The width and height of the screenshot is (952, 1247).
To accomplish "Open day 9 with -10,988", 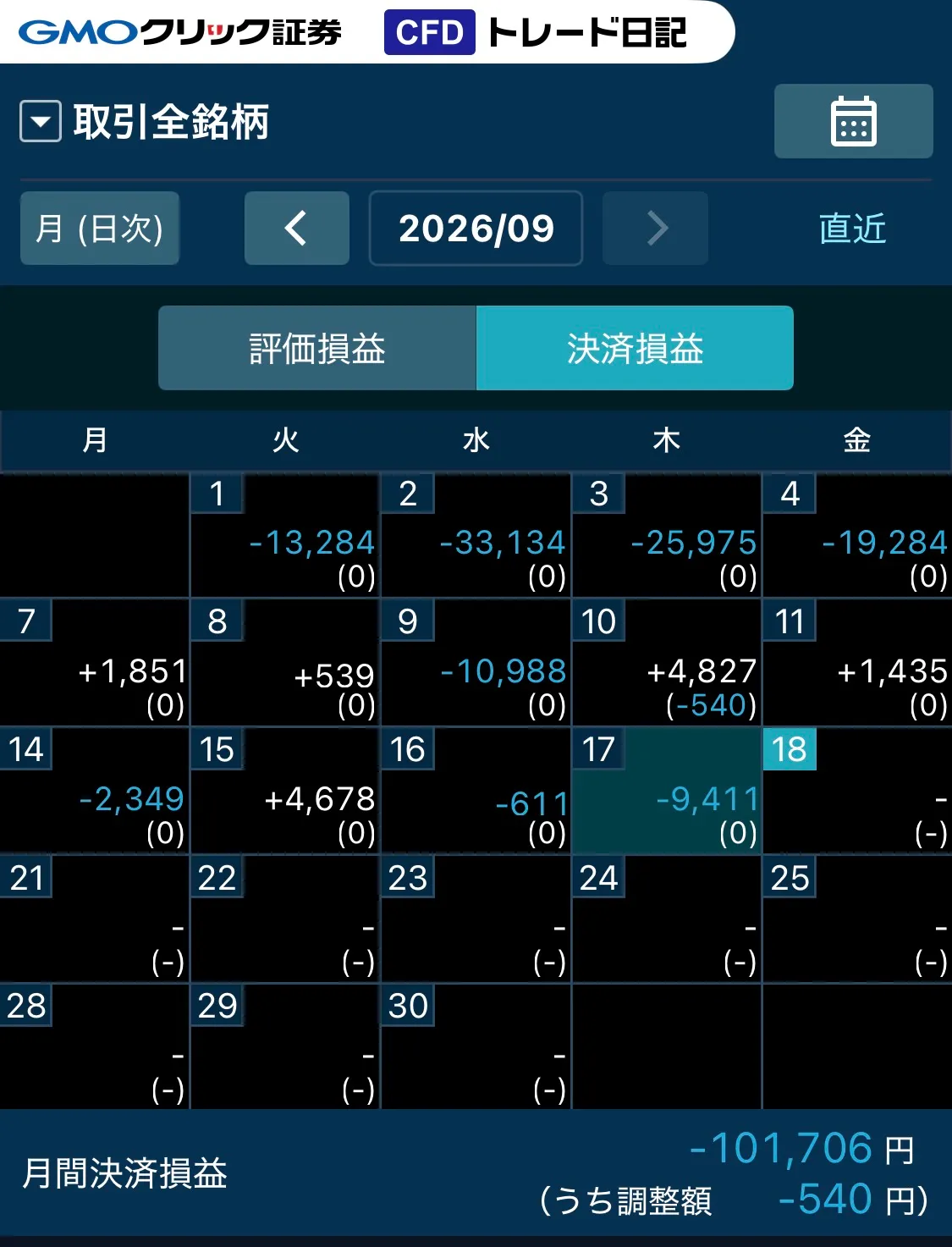I will (x=476, y=663).
